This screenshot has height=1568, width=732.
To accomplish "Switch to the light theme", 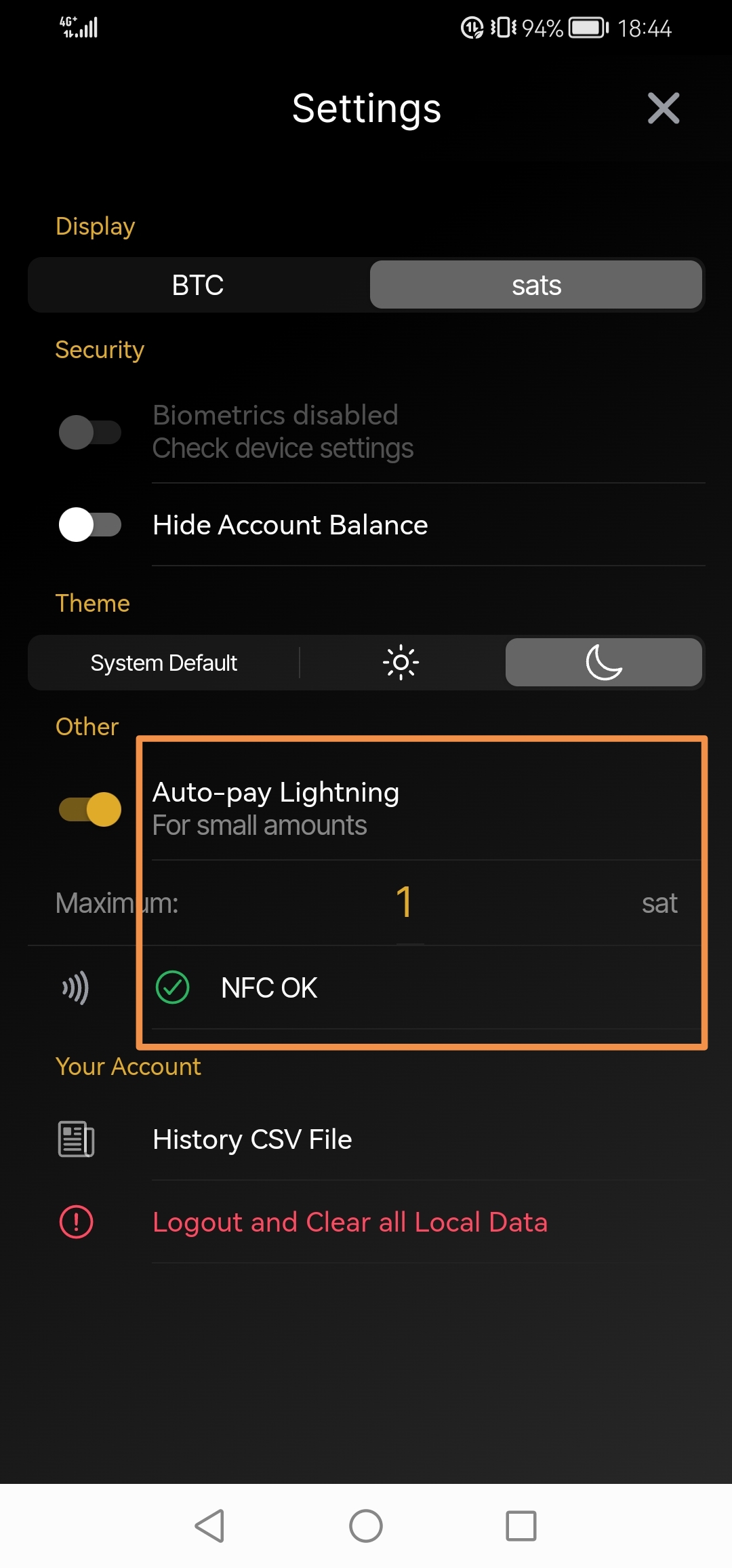I will pos(401,663).
